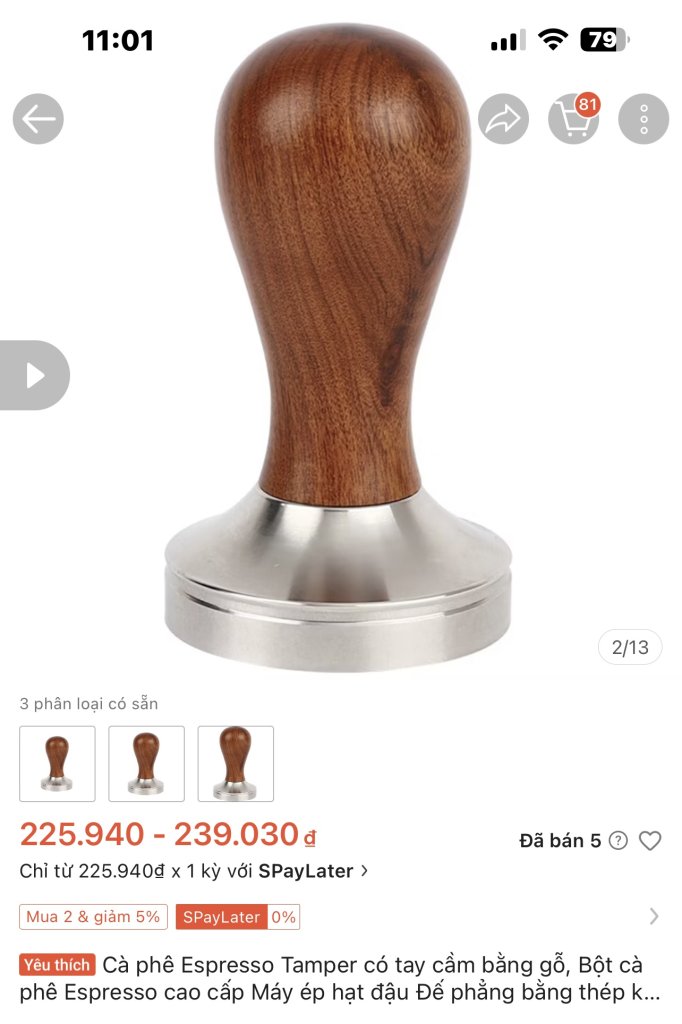Screen dimensions: 682x1024
Task: Open the shopping cart with 81 items
Action: pyautogui.click(x=573, y=120)
